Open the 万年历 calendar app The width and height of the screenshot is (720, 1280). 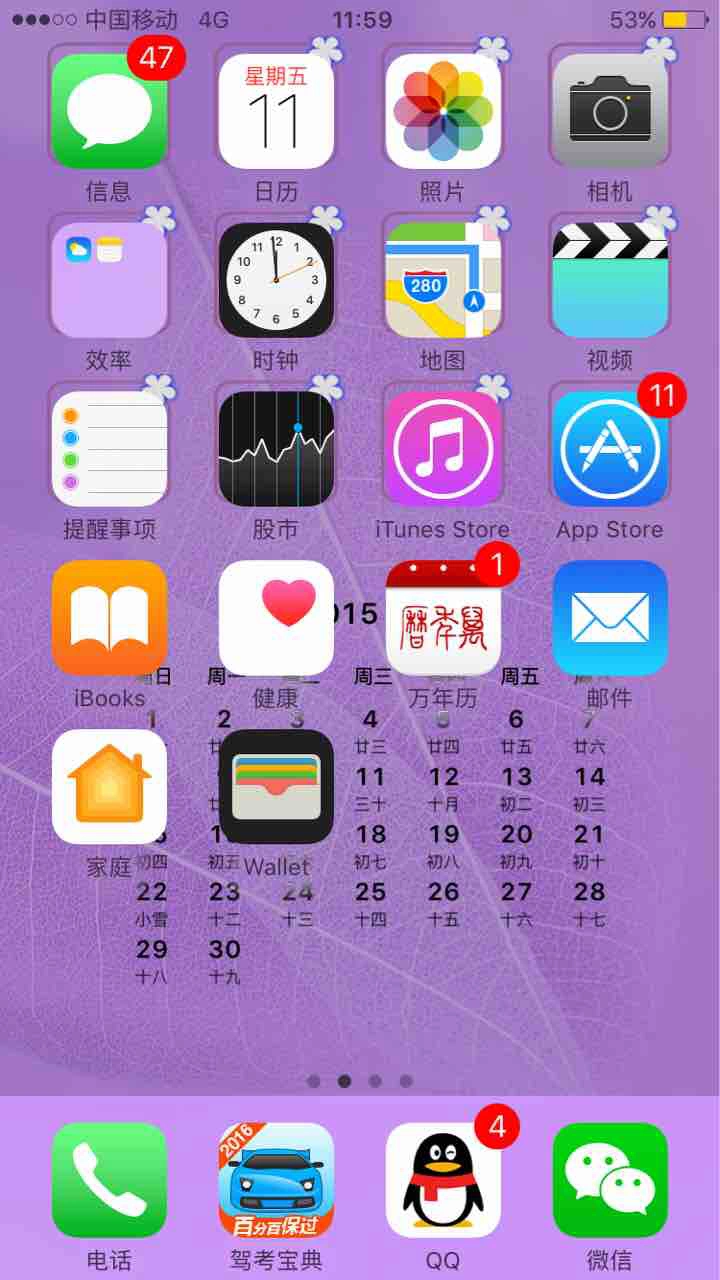point(443,618)
